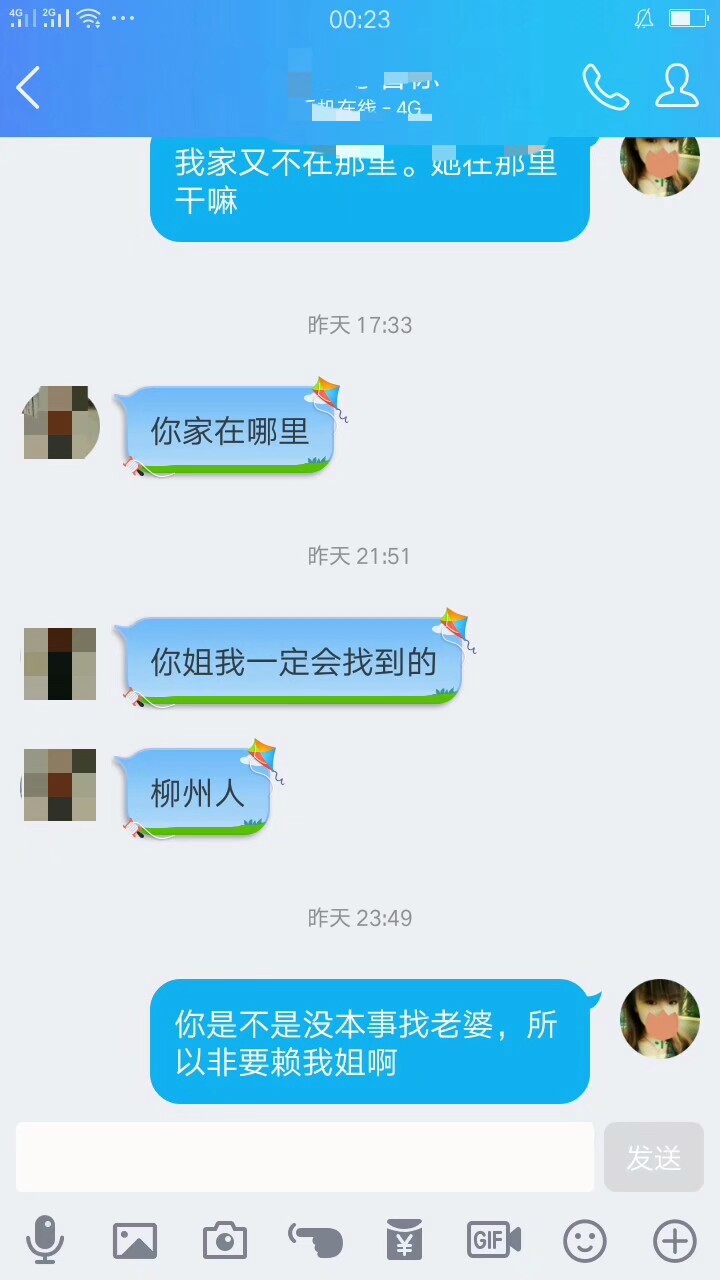This screenshot has height=1280, width=720.
Task: Open the GIF sticker picker
Action: click(x=494, y=1240)
